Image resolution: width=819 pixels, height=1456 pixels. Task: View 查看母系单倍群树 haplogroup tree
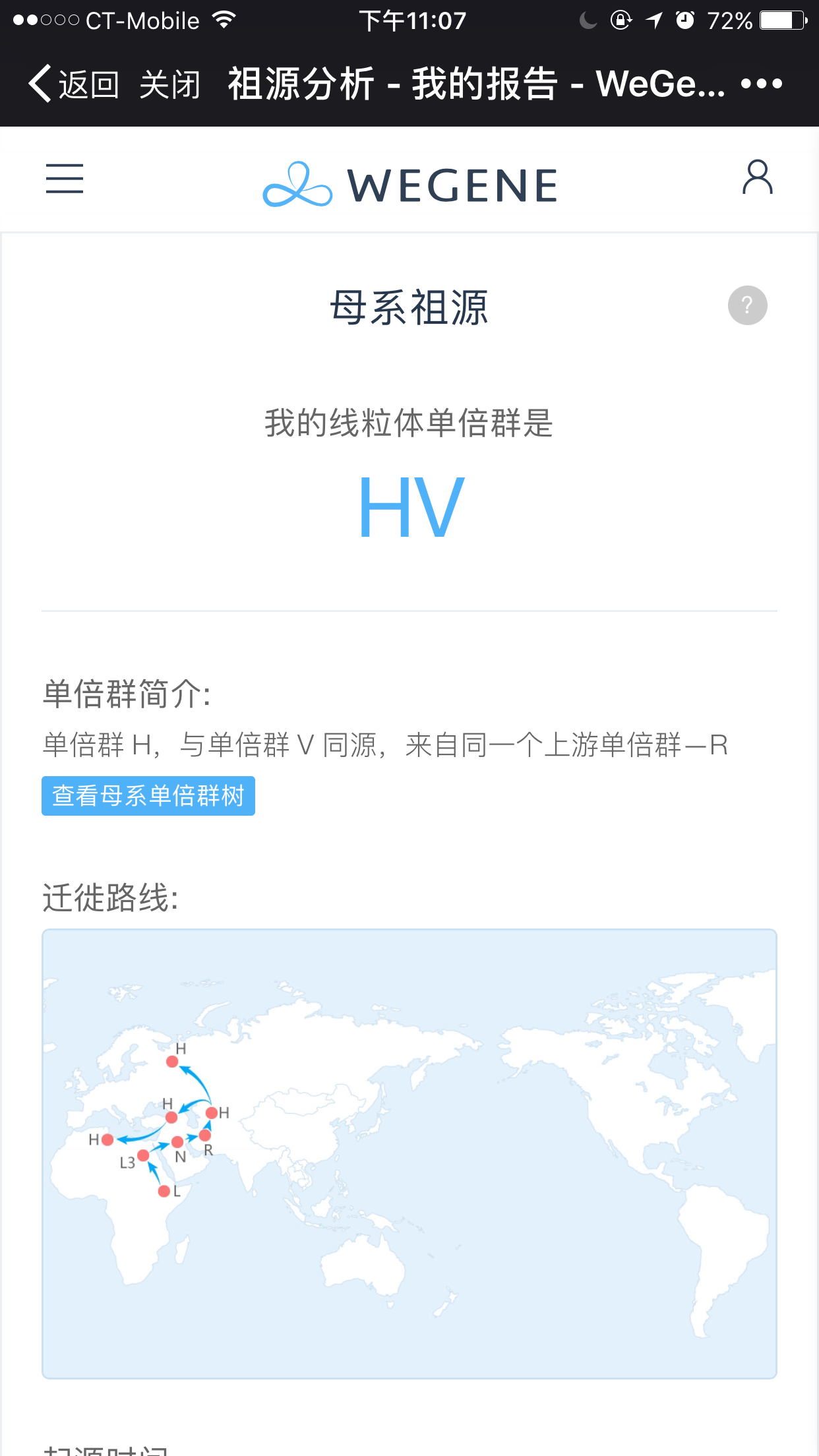pos(148,796)
